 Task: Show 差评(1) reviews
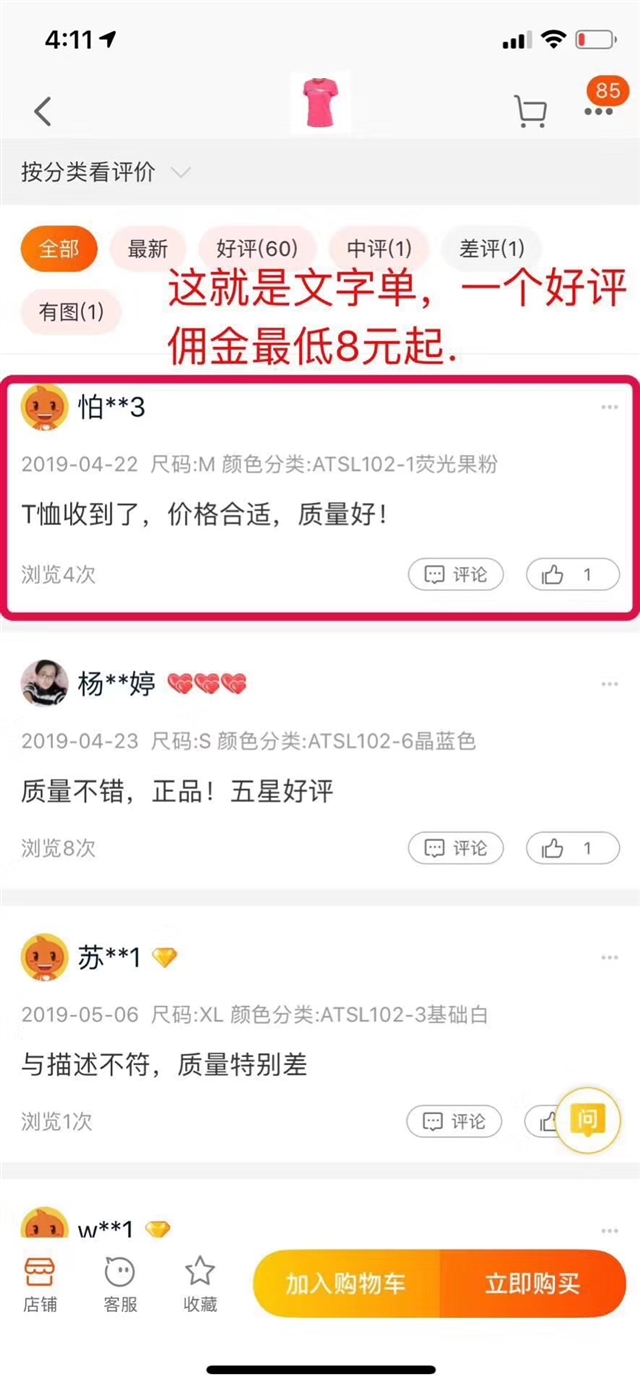[x=491, y=249]
